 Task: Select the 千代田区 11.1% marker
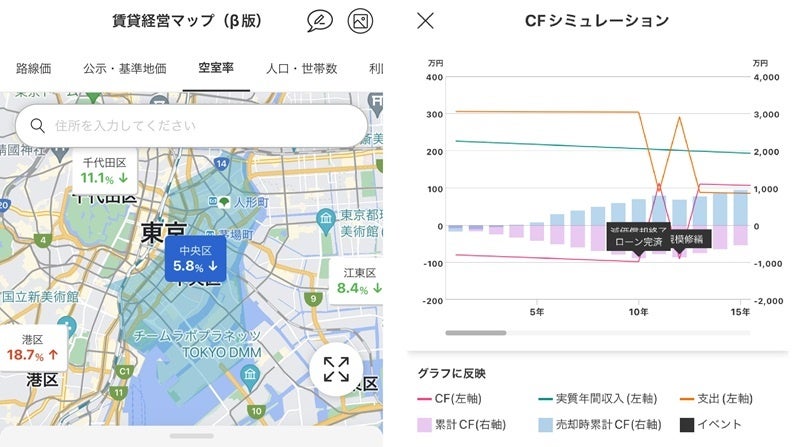tap(104, 171)
